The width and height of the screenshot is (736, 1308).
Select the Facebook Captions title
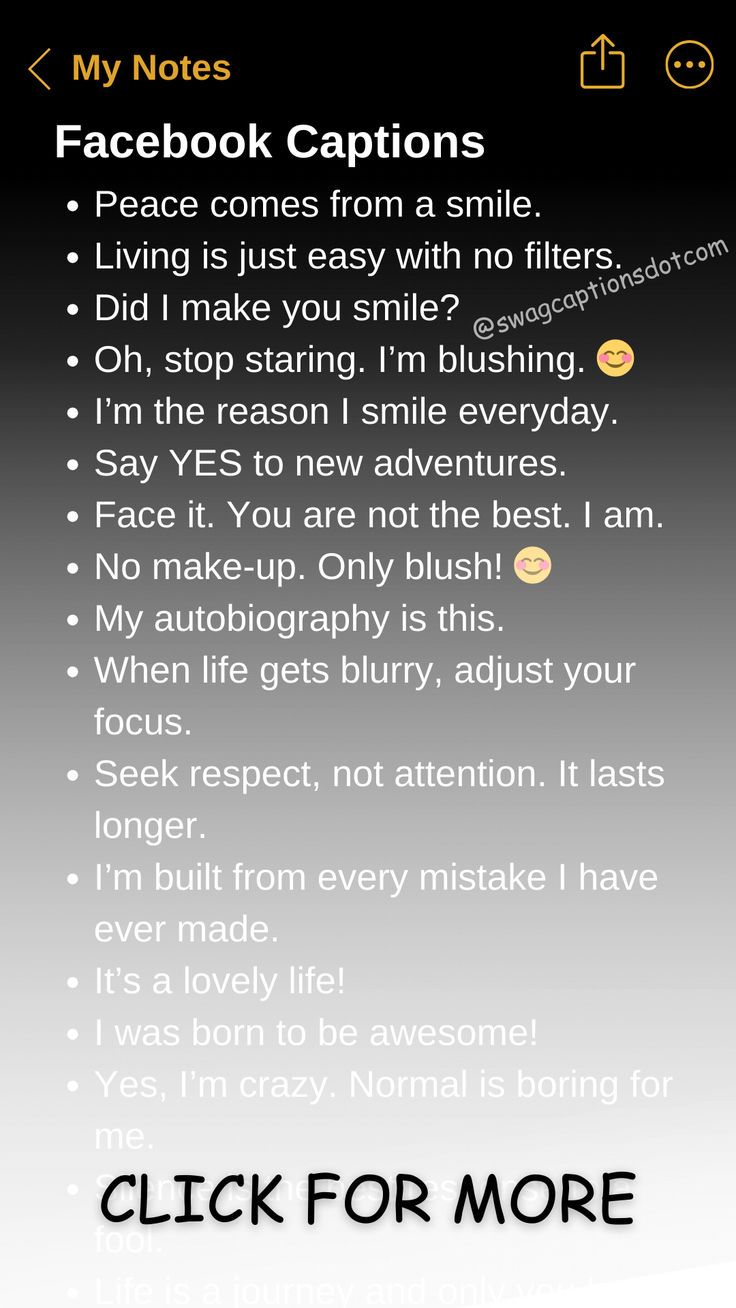270,142
